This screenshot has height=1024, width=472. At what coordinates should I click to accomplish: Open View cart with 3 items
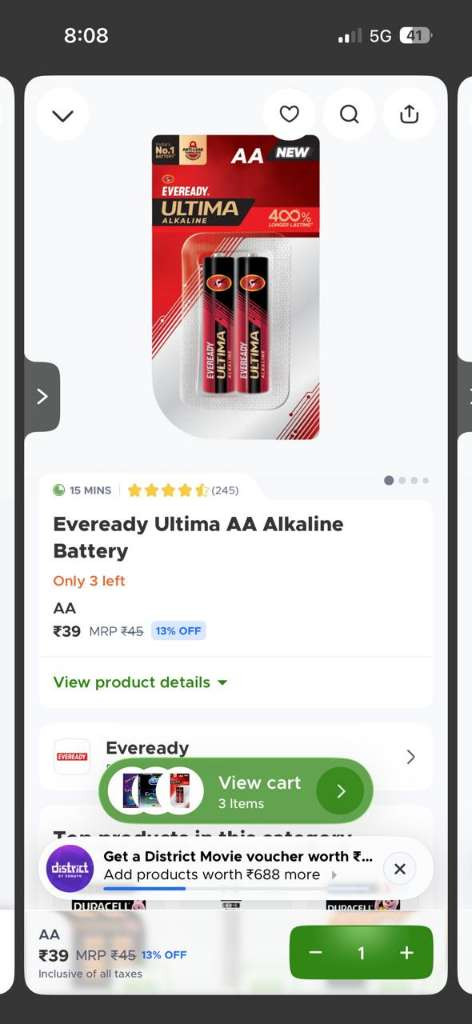(236, 791)
